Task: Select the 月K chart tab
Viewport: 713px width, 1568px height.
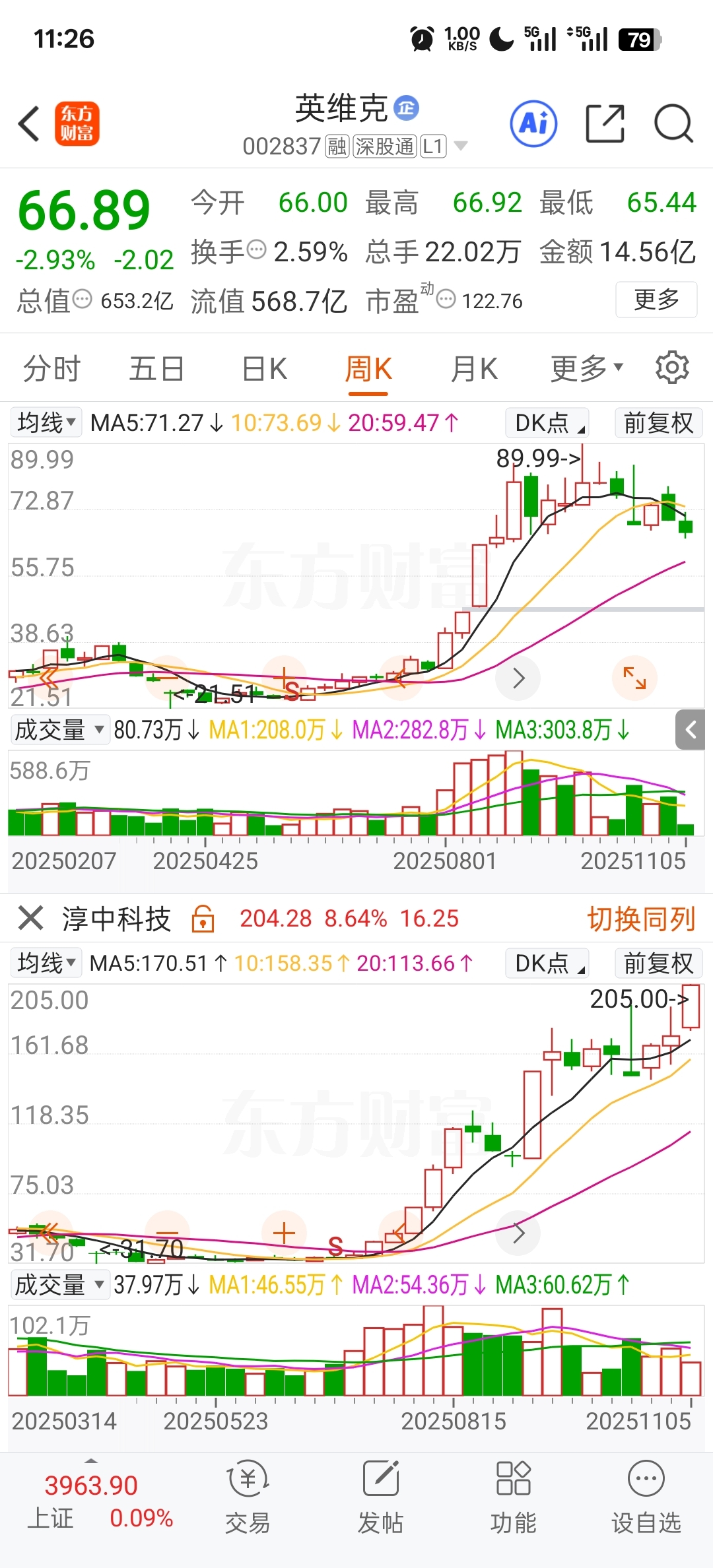Action: pyautogui.click(x=474, y=368)
